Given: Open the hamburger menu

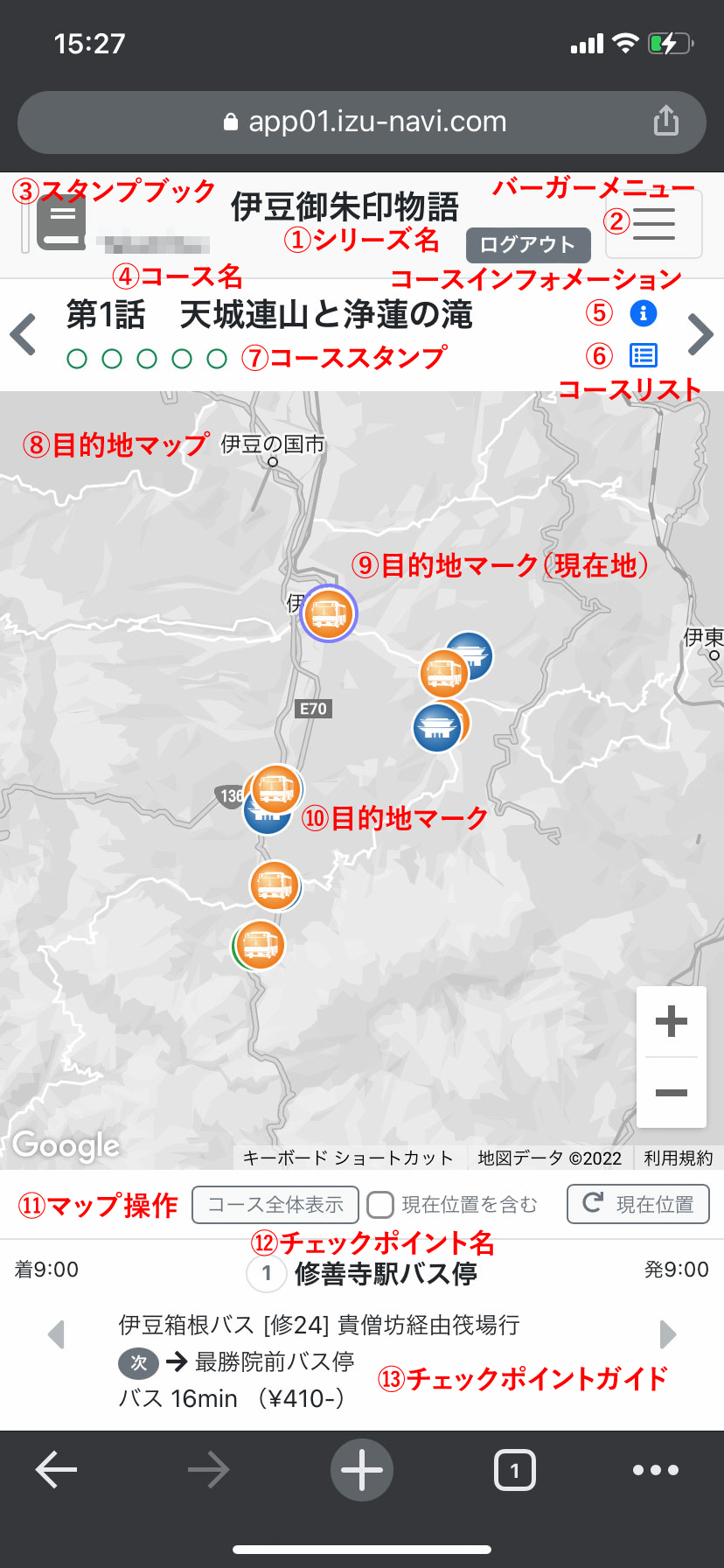Looking at the screenshot, I should tap(654, 224).
